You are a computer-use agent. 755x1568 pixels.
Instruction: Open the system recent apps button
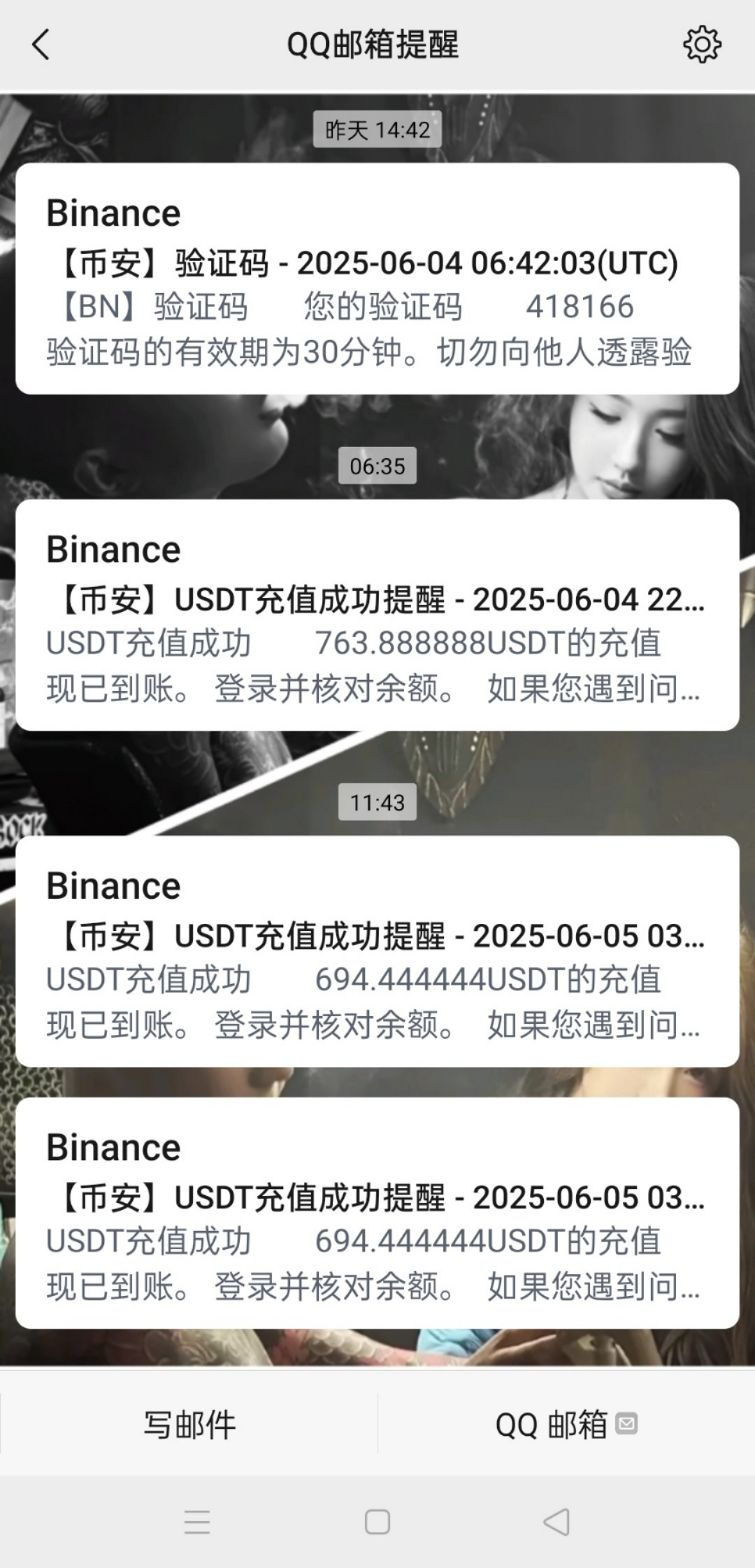[x=197, y=1522]
